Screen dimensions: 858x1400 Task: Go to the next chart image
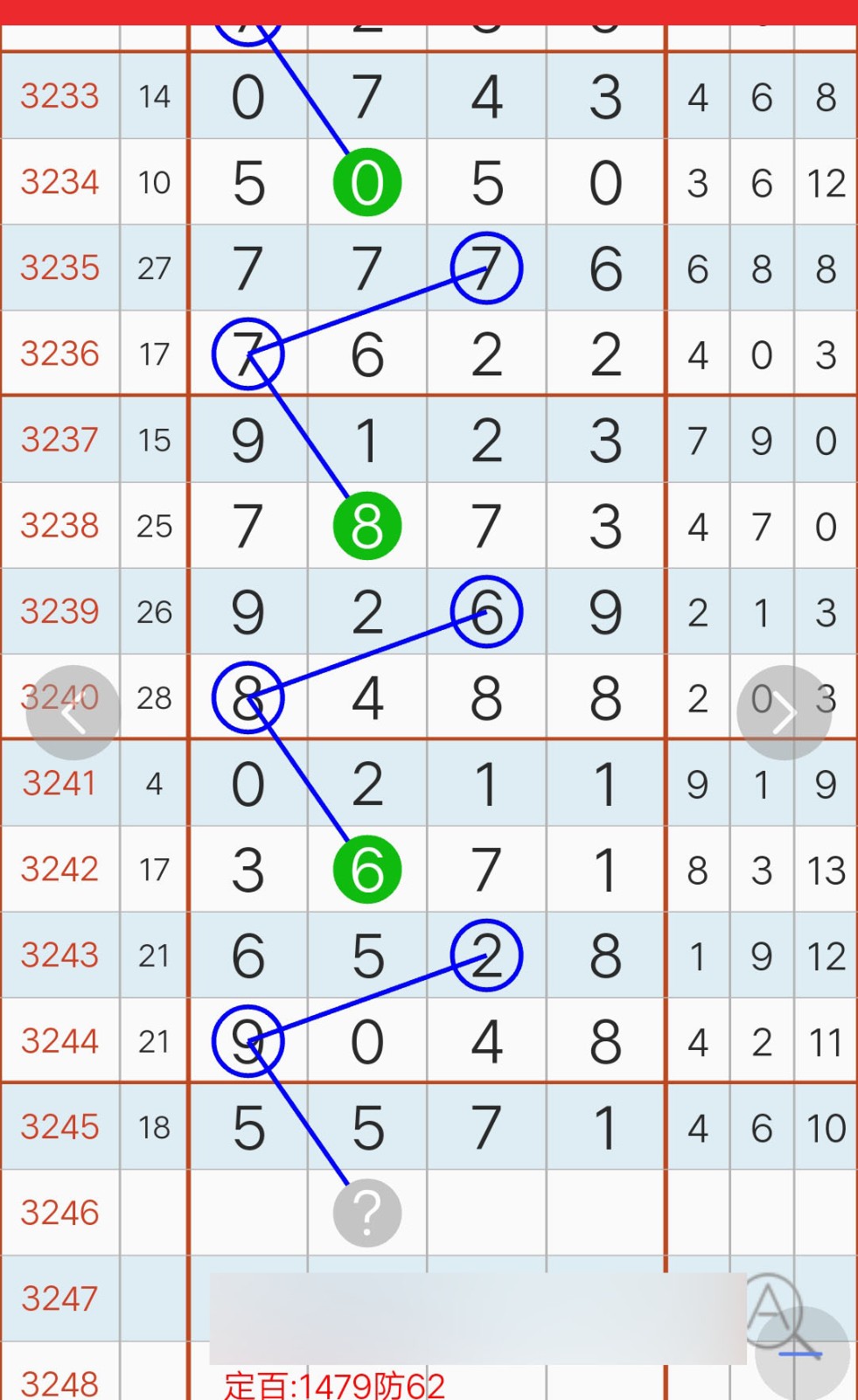(x=784, y=713)
